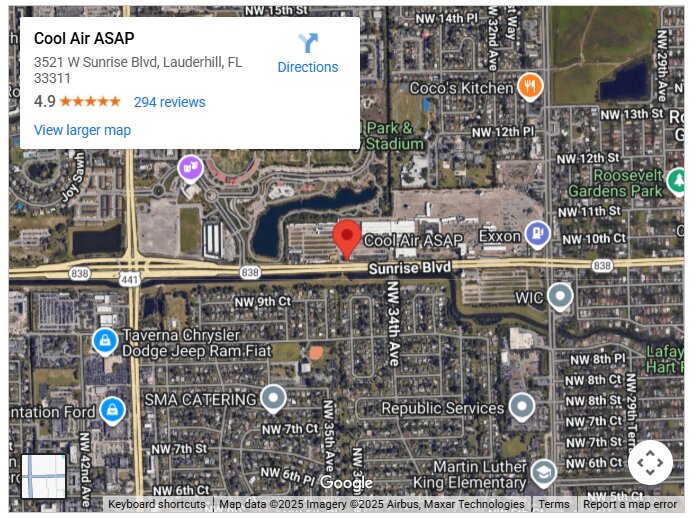Report a map error
The height and width of the screenshot is (518, 698).
(630, 505)
